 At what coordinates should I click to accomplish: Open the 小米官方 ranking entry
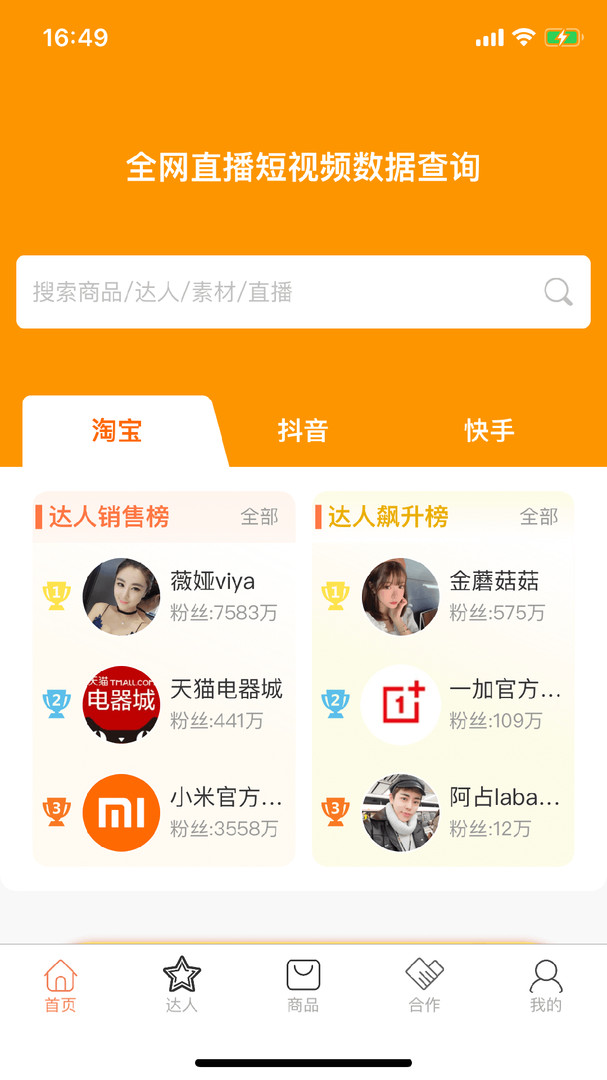pyautogui.click(x=165, y=812)
